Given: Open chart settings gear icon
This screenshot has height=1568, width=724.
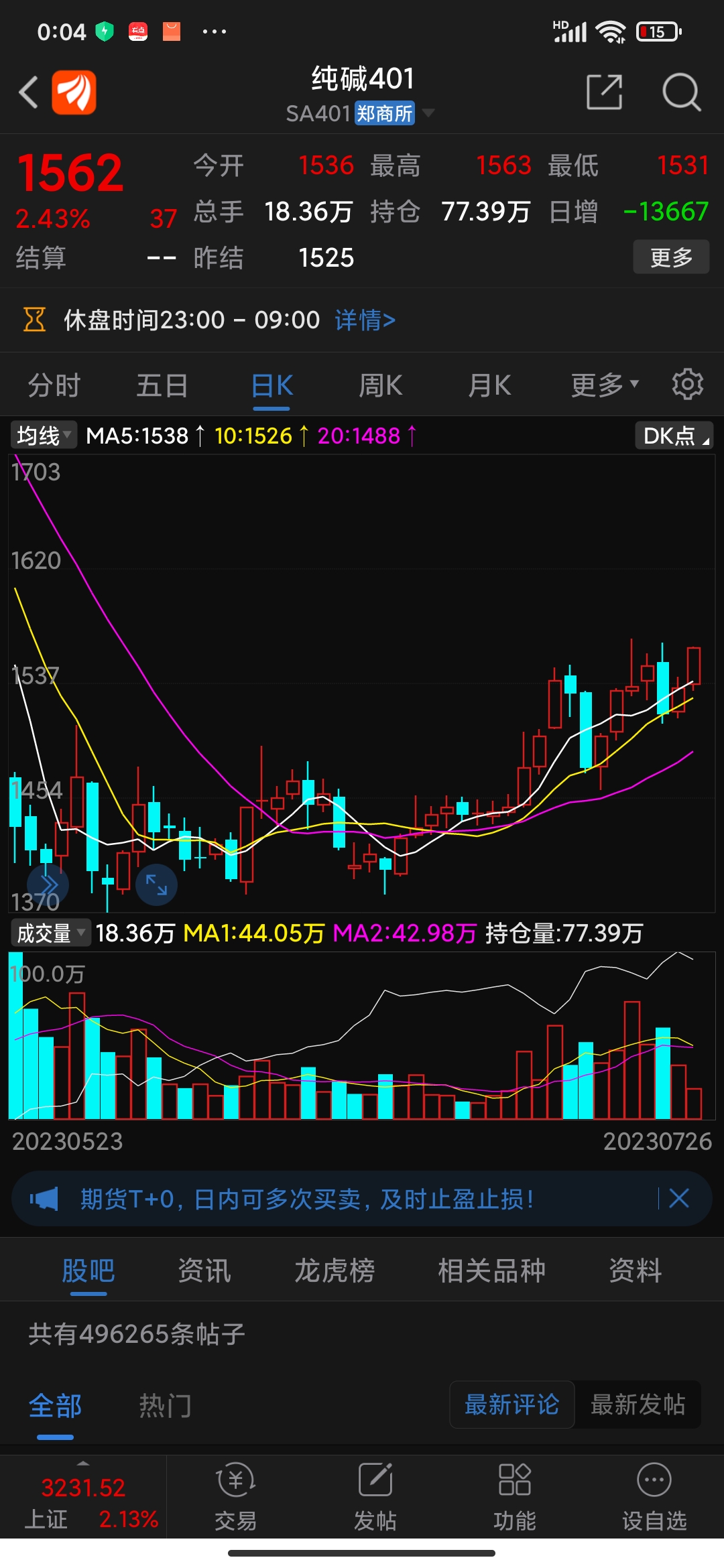Looking at the screenshot, I should [688, 385].
